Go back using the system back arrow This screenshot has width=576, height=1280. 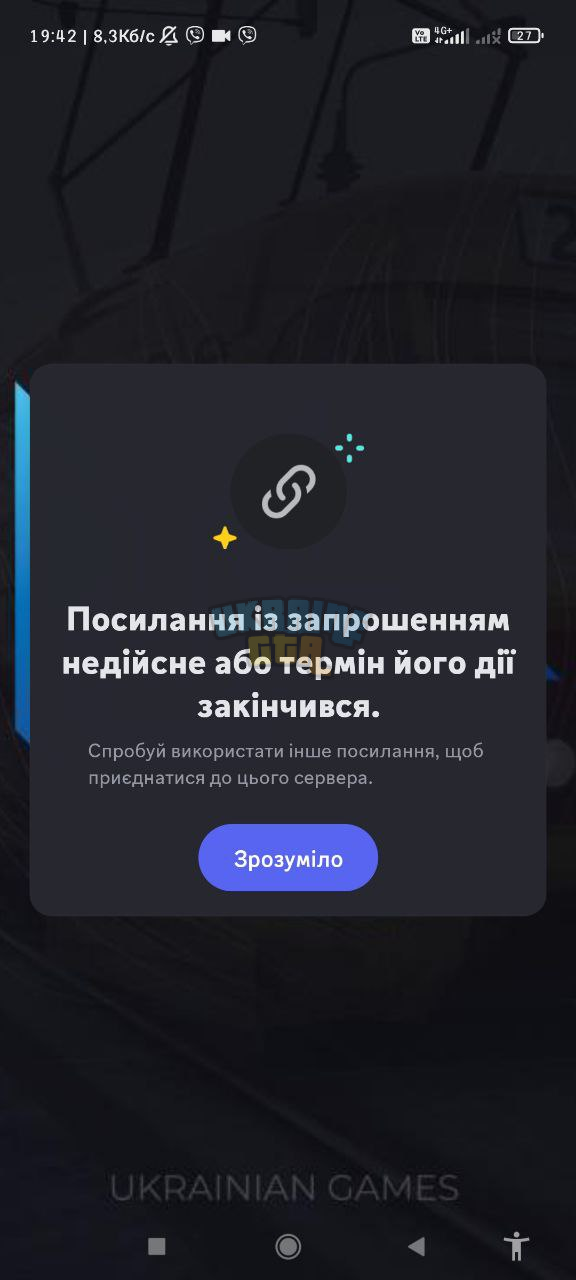[417, 1246]
